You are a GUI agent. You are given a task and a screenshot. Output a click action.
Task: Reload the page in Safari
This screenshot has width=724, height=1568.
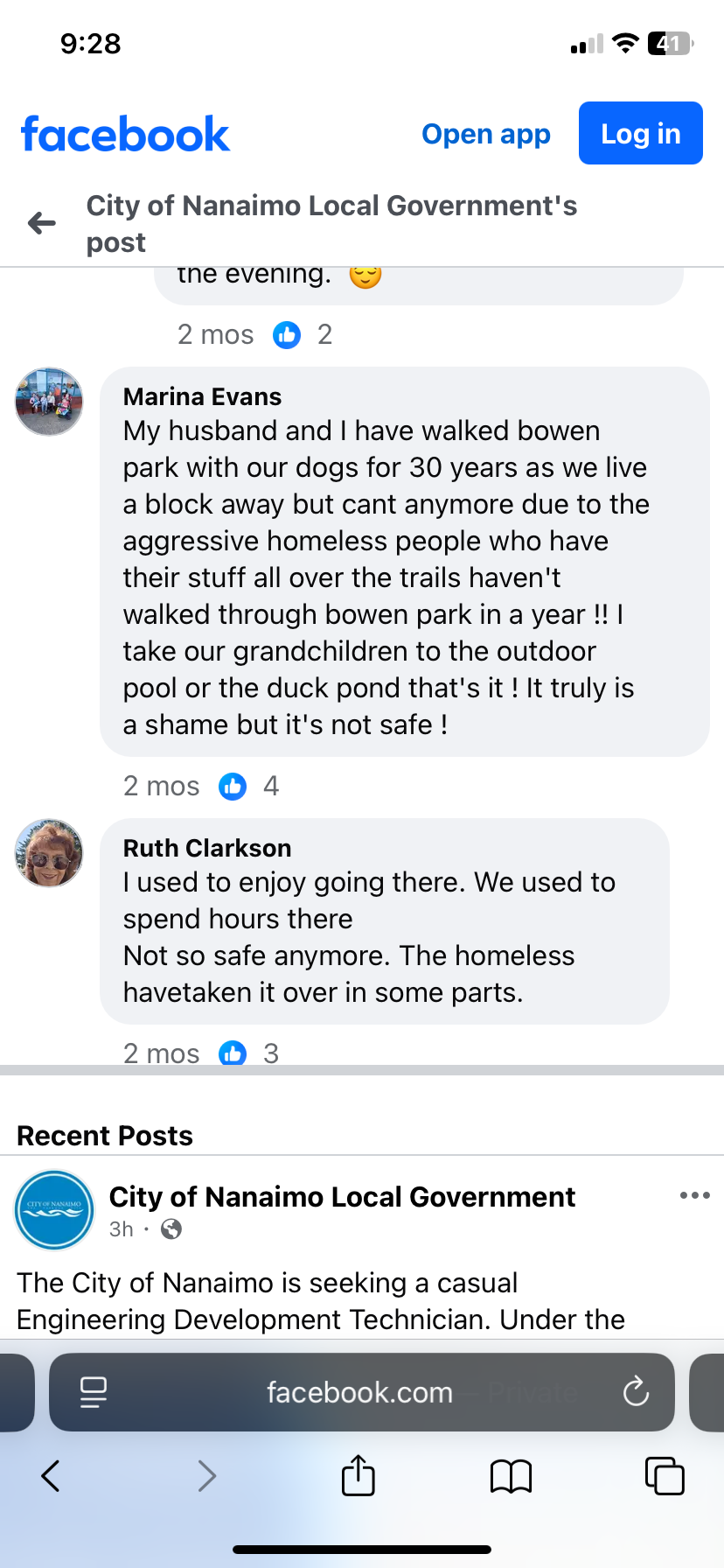pos(636,1391)
